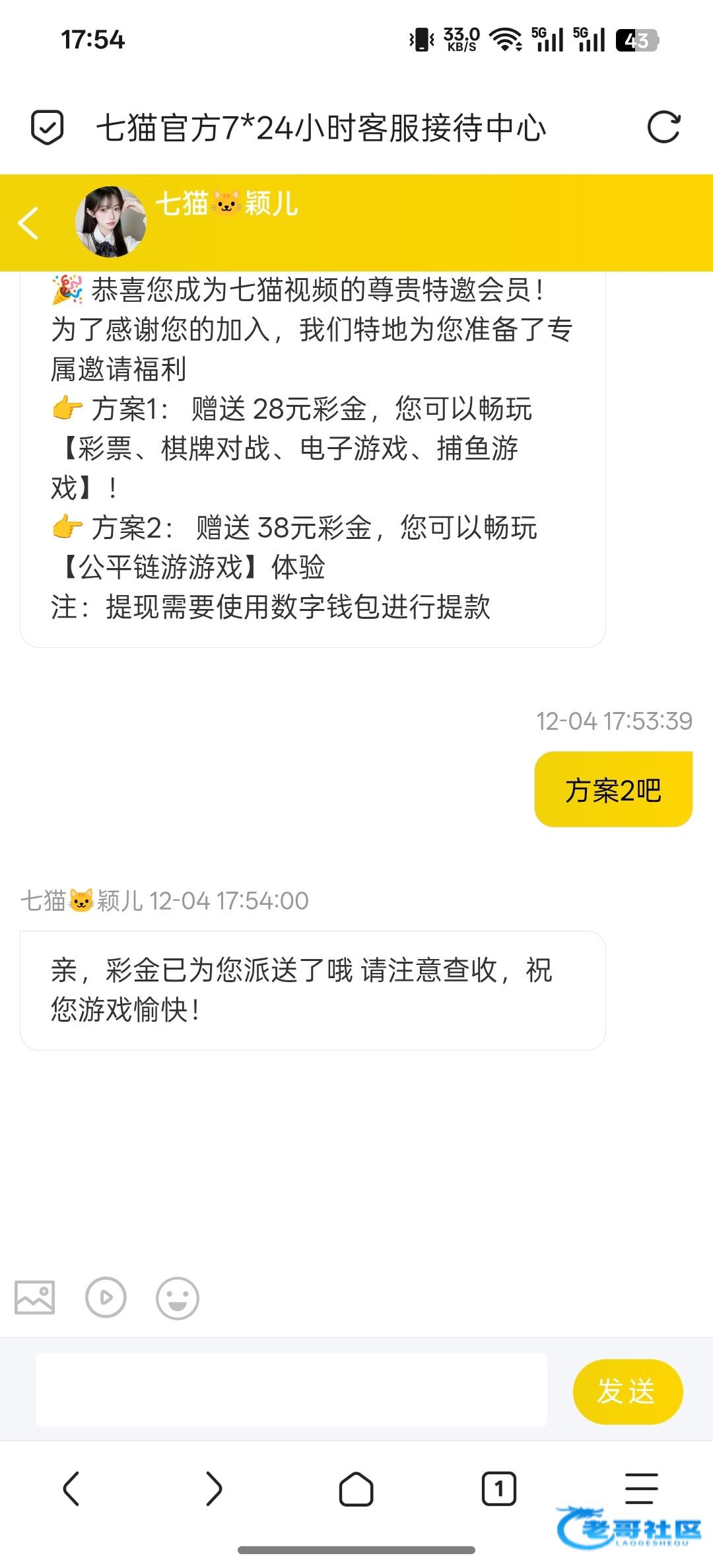Tap the 发送 send button
Viewport: 713px width, 1568px height.
[627, 1391]
